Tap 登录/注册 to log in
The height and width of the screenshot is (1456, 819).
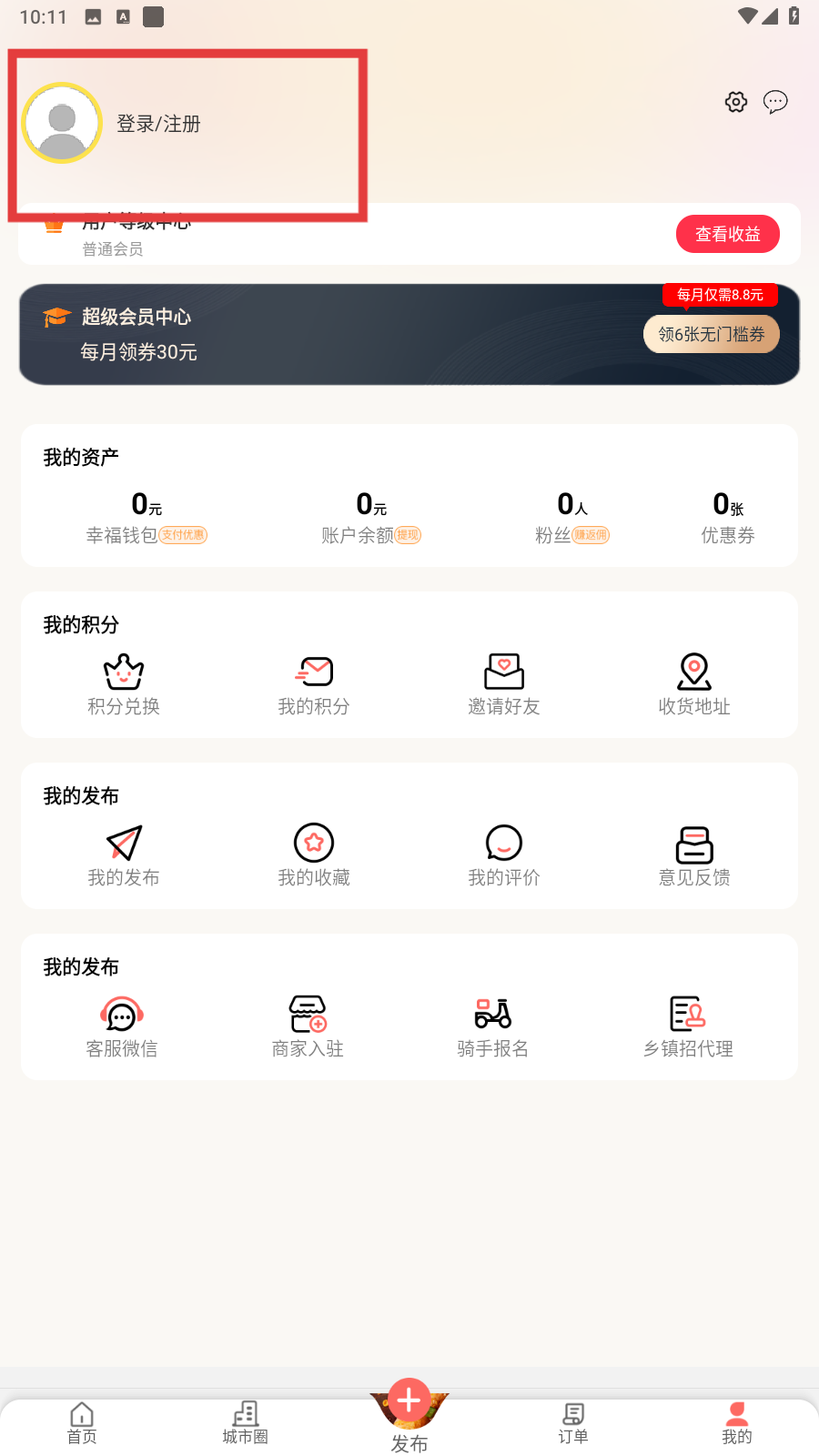(x=158, y=124)
